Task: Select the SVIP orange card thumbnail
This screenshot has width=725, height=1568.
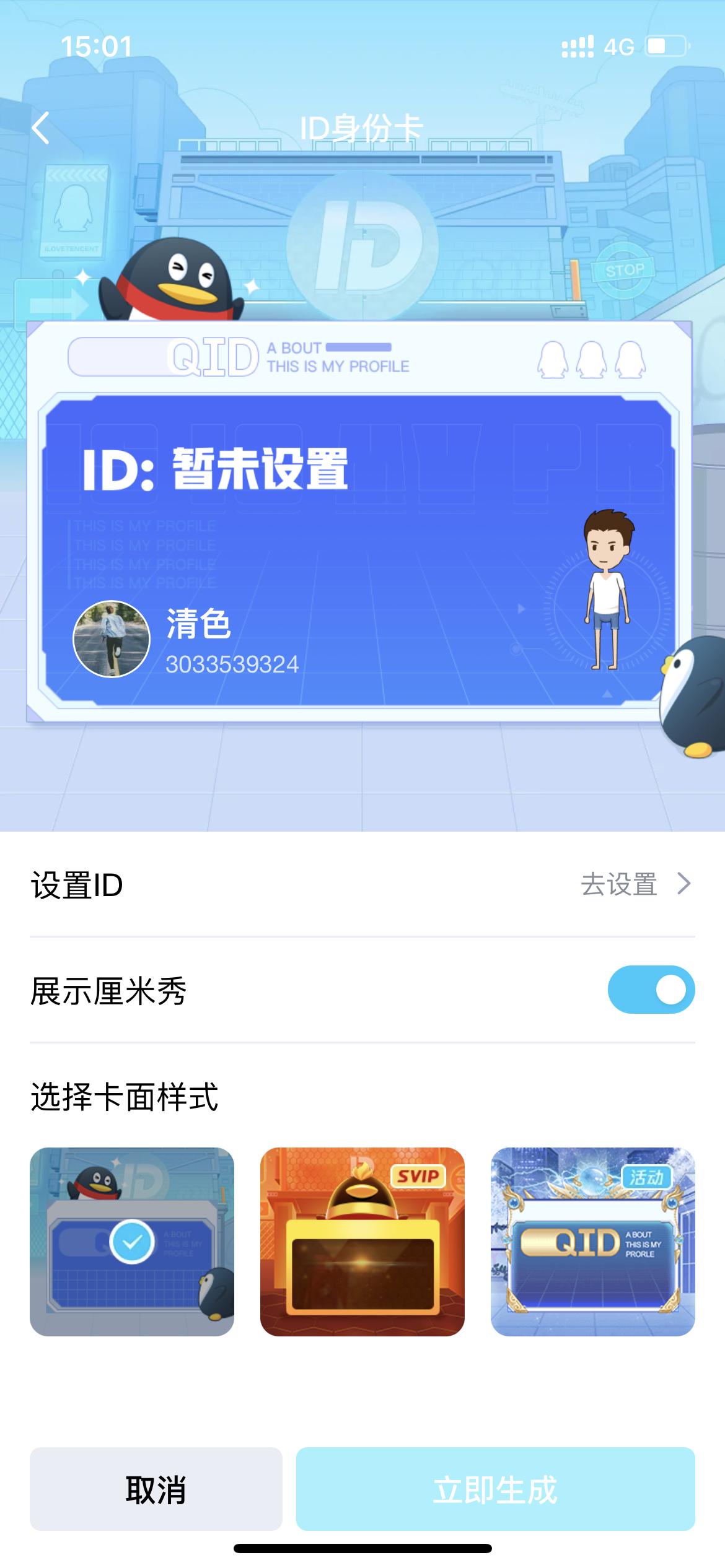Action: click(x=362, y=1228)
